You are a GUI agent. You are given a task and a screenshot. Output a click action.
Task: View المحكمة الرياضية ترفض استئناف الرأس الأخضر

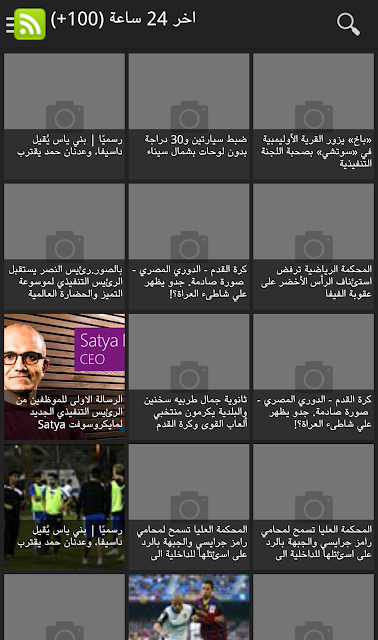coord(314,246)
